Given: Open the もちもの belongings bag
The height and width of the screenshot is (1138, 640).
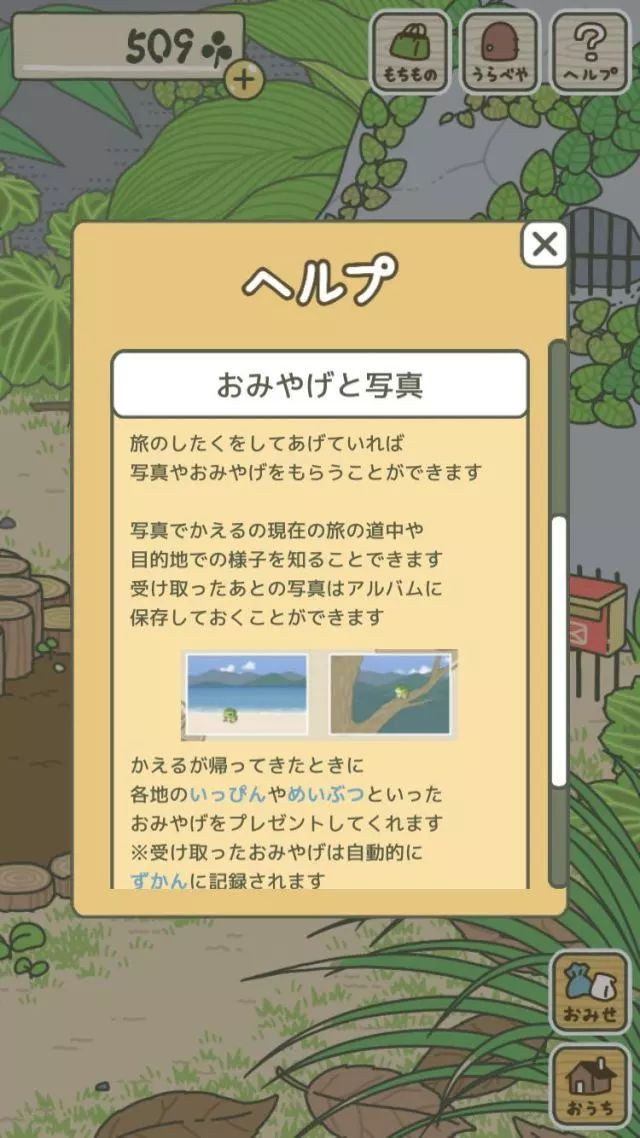Looking at the screenshot, I should coord(409,52).
